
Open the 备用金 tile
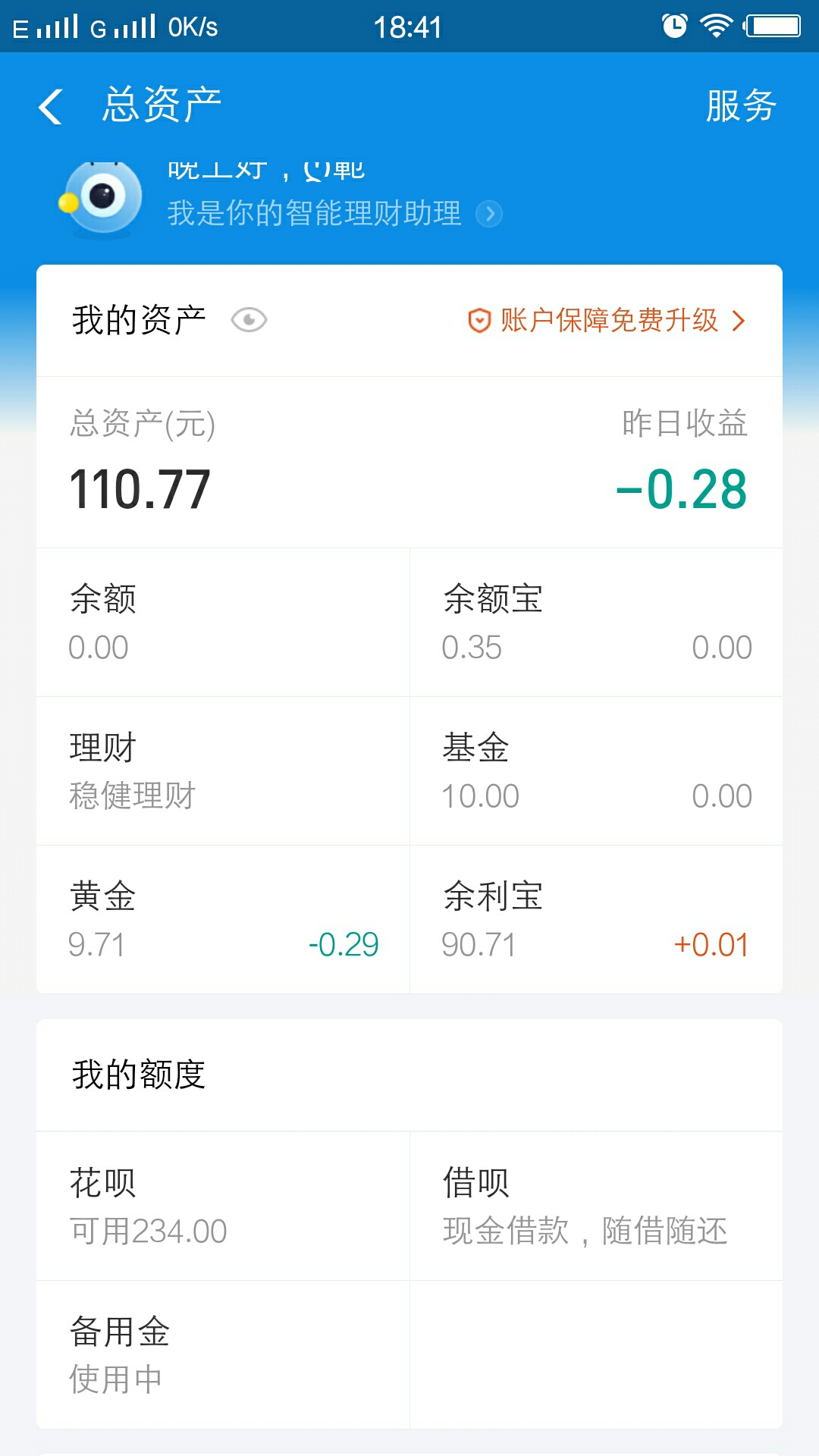click(x=223, y=1354)
